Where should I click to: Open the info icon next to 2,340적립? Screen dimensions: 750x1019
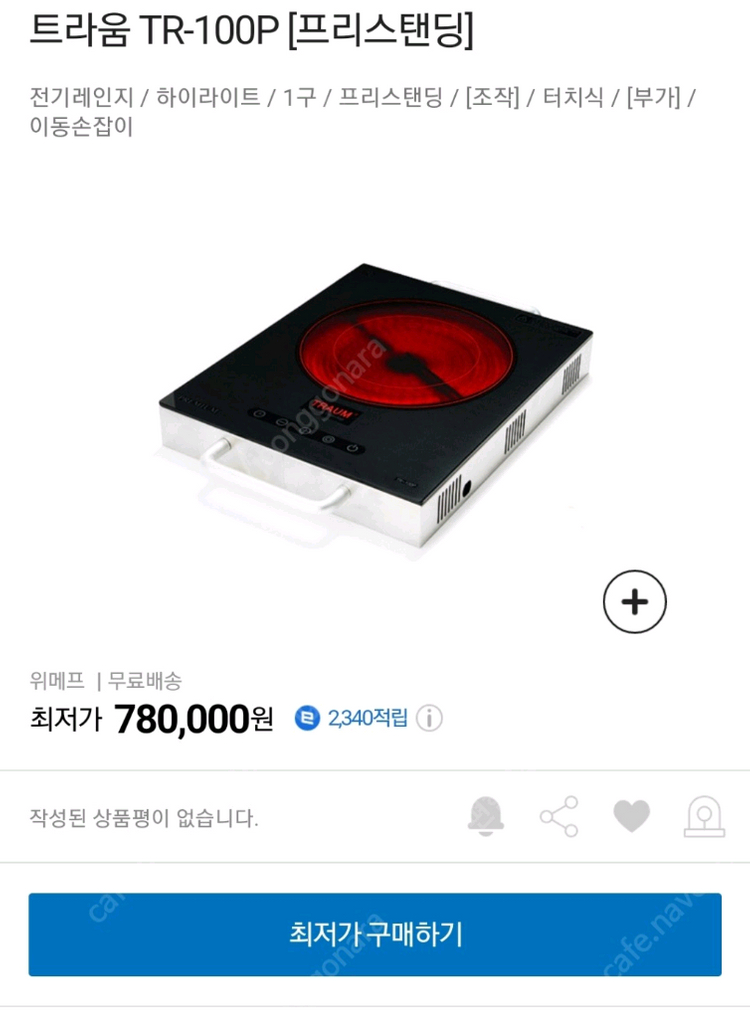click(x=430, y=718)
